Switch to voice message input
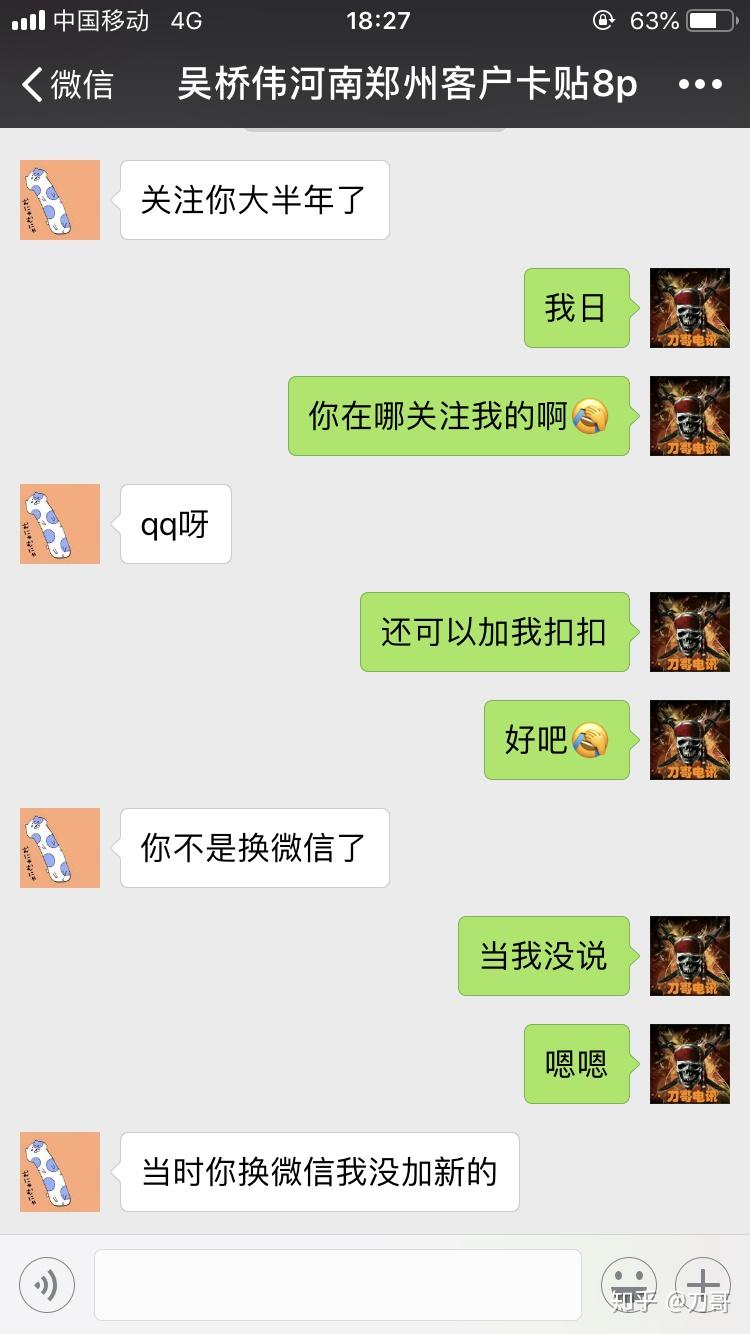Viewport: 750px width, 1334px height. pyautogui.click(x=47, y=1284)
